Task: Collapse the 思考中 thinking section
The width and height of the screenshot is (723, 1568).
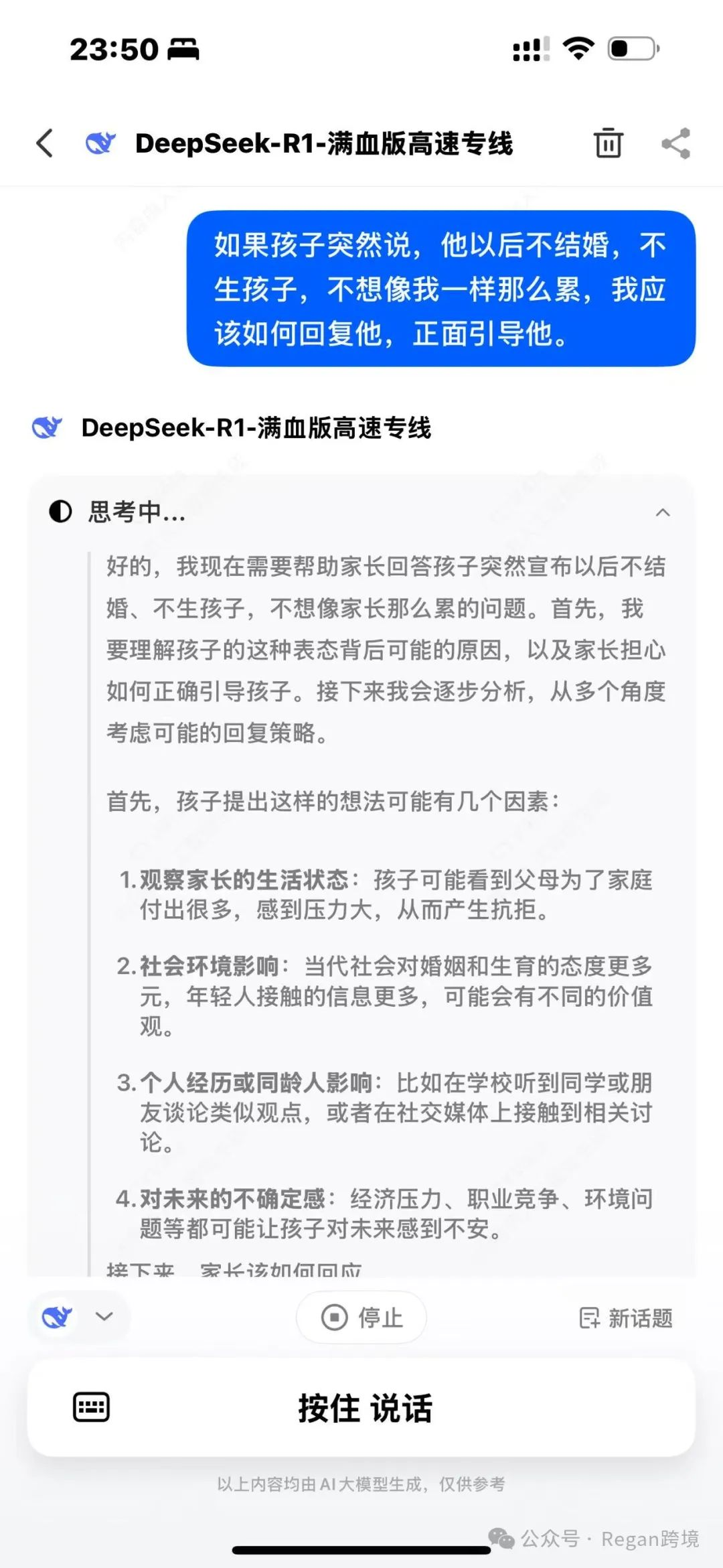Action: (x=662, y=512)
